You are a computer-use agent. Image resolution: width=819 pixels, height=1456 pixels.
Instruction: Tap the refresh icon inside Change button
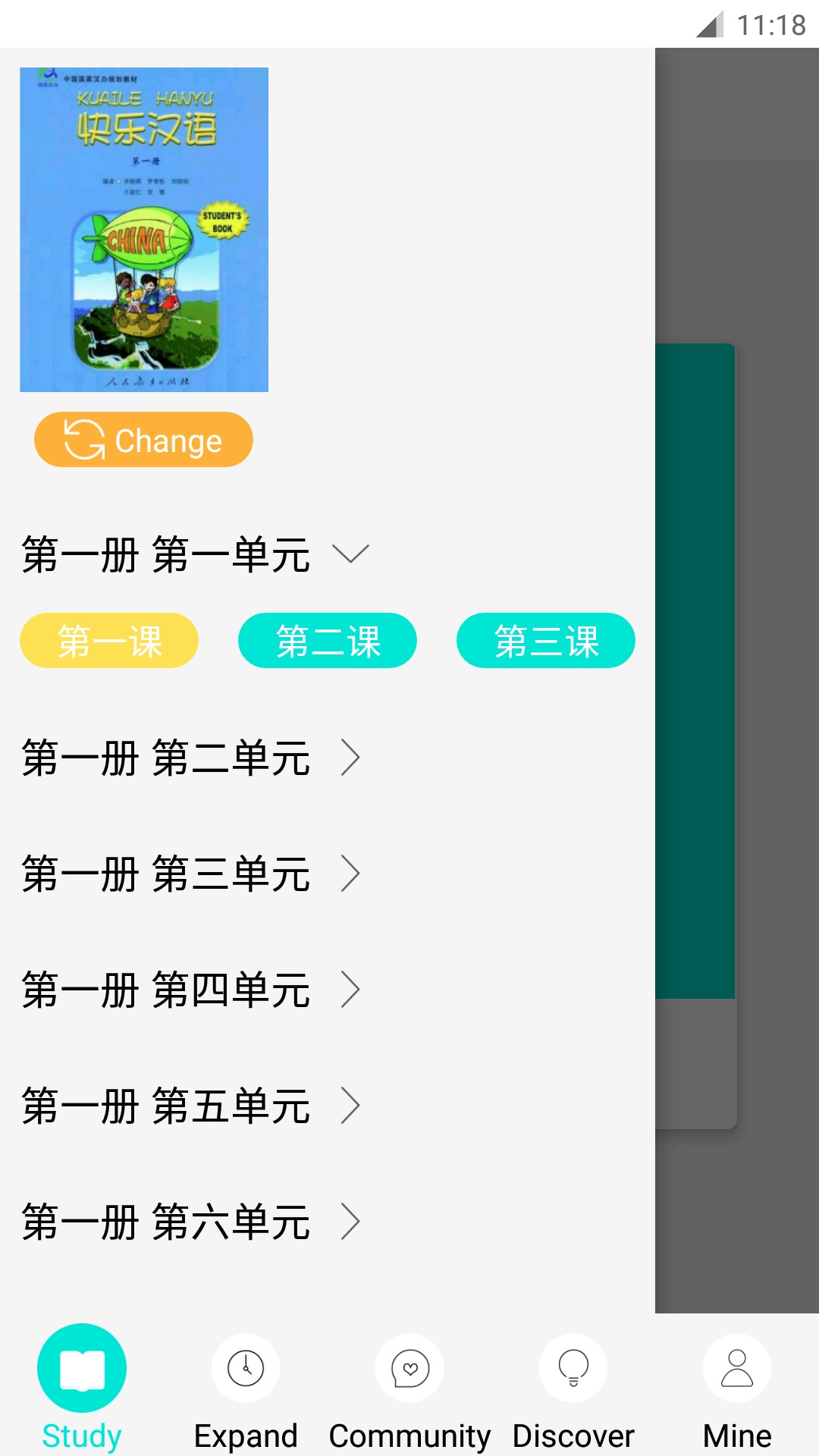85,440
